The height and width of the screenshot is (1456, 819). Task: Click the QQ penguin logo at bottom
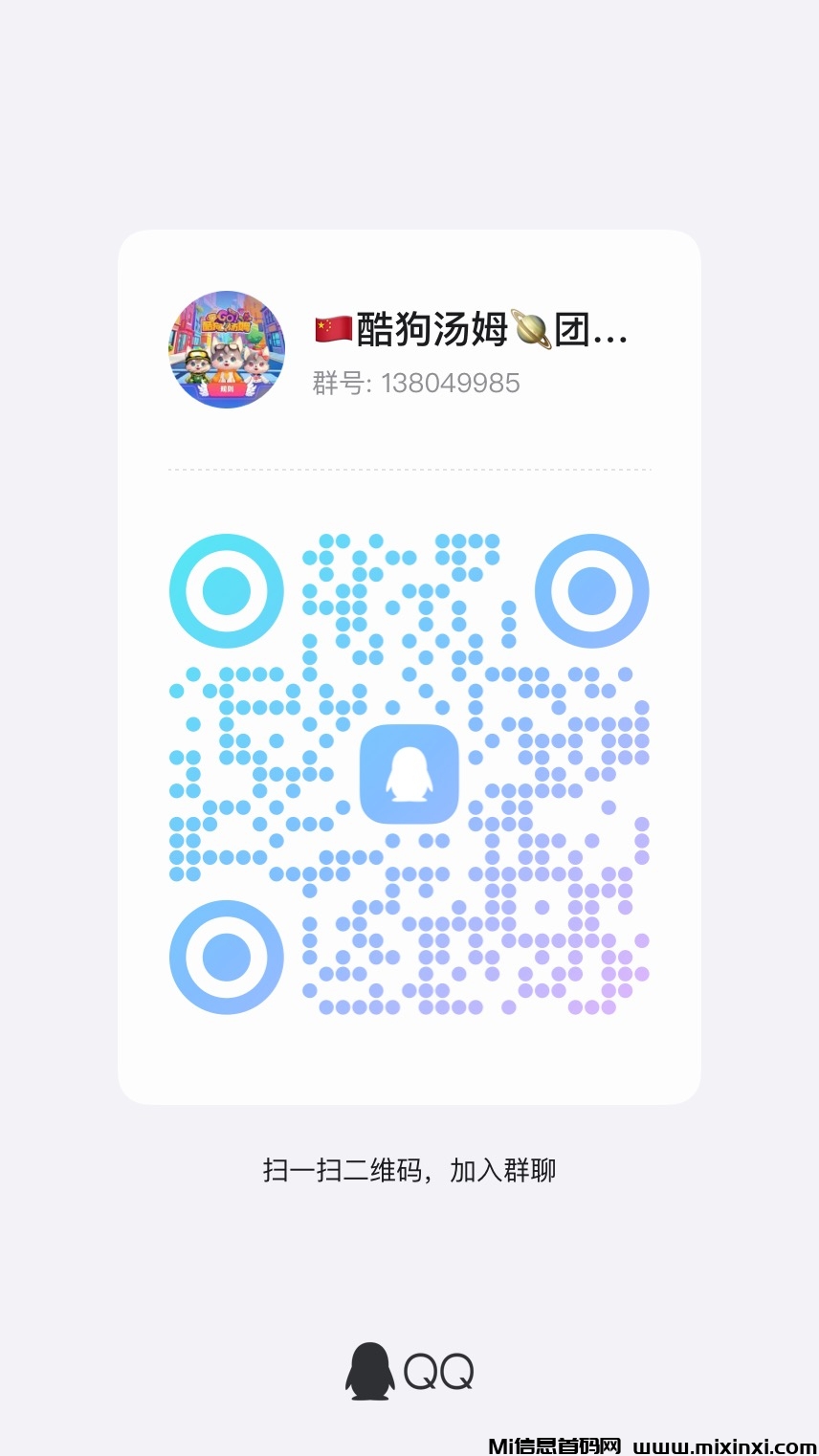[x=371, y=1371]
